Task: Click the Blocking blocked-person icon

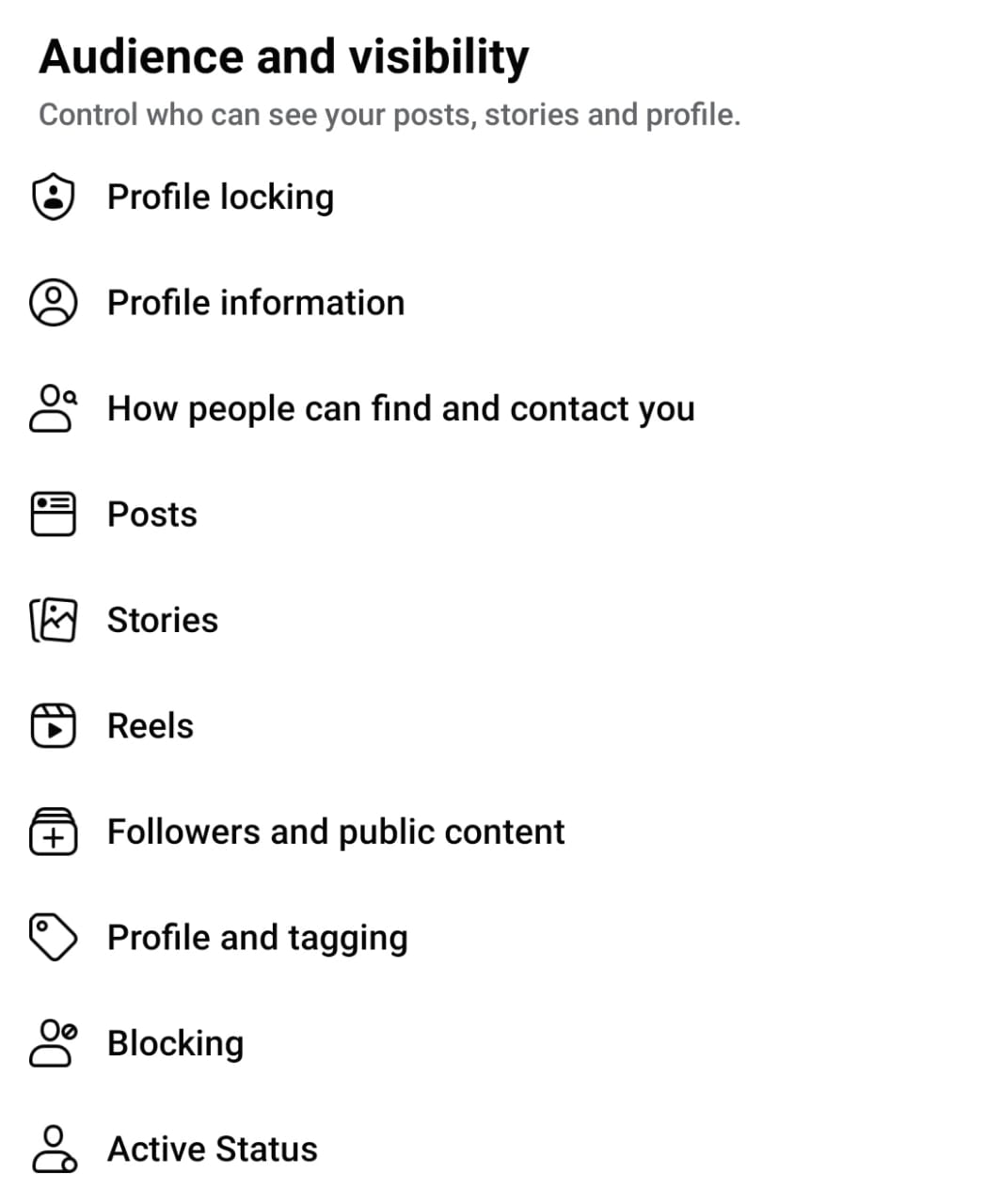Action: coord(54,1042)
